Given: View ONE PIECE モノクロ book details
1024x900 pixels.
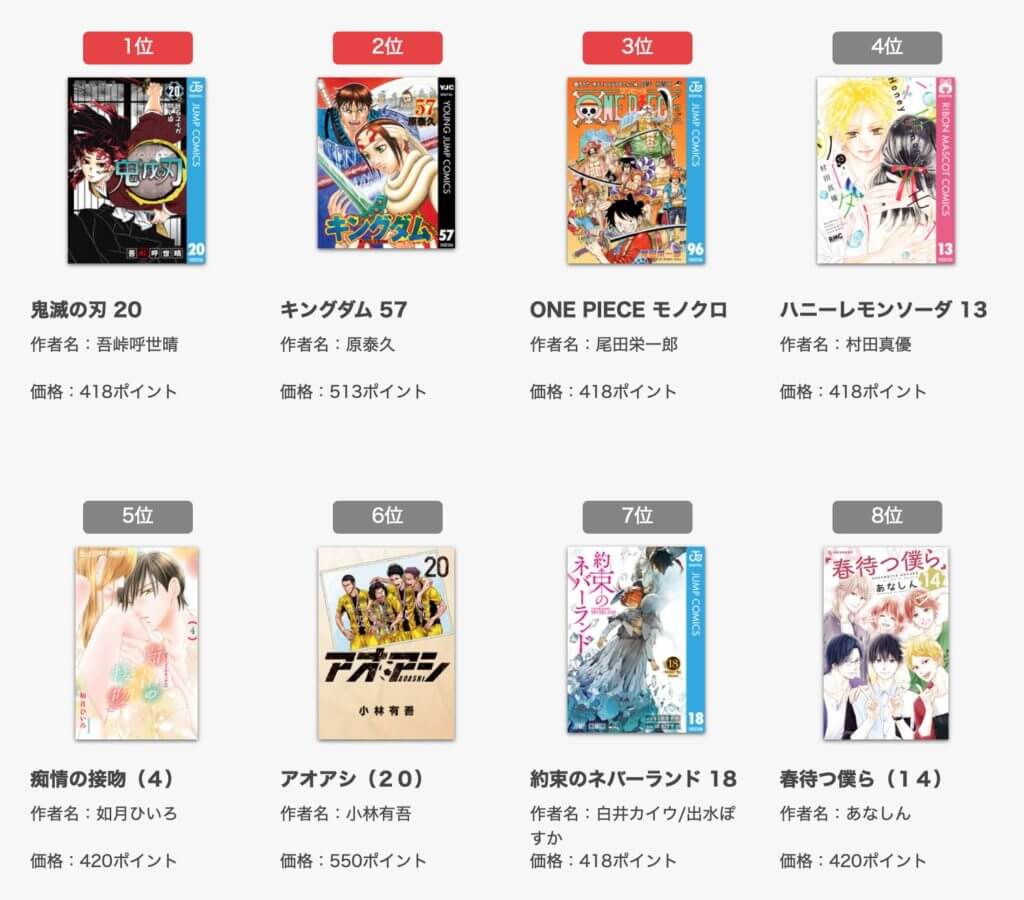Looking at the screenshot, I should 636,171.
